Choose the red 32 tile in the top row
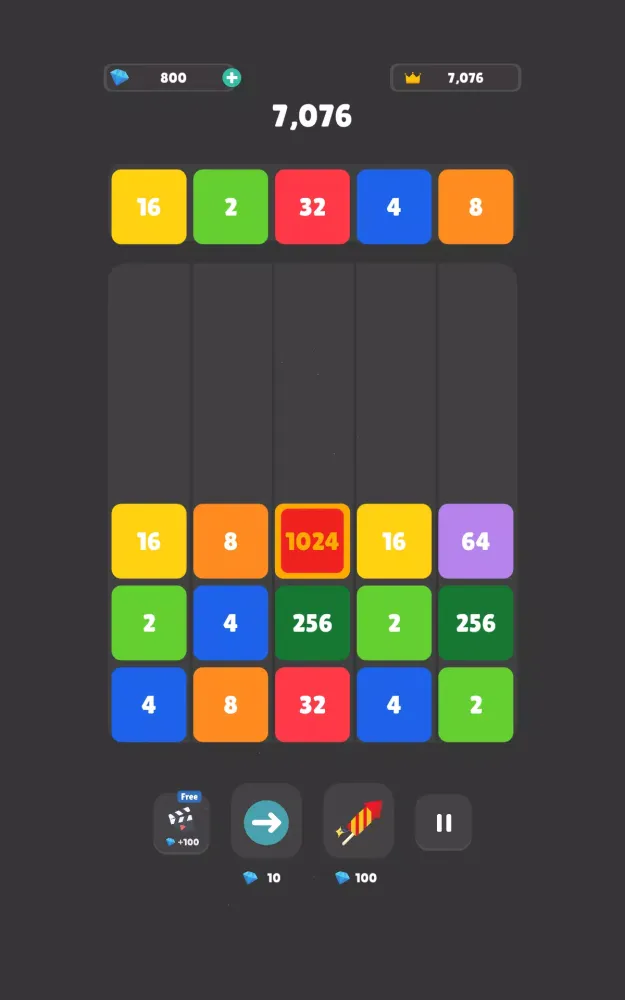The height and width of the screenshot is (1000, 625). click(312, 207)
